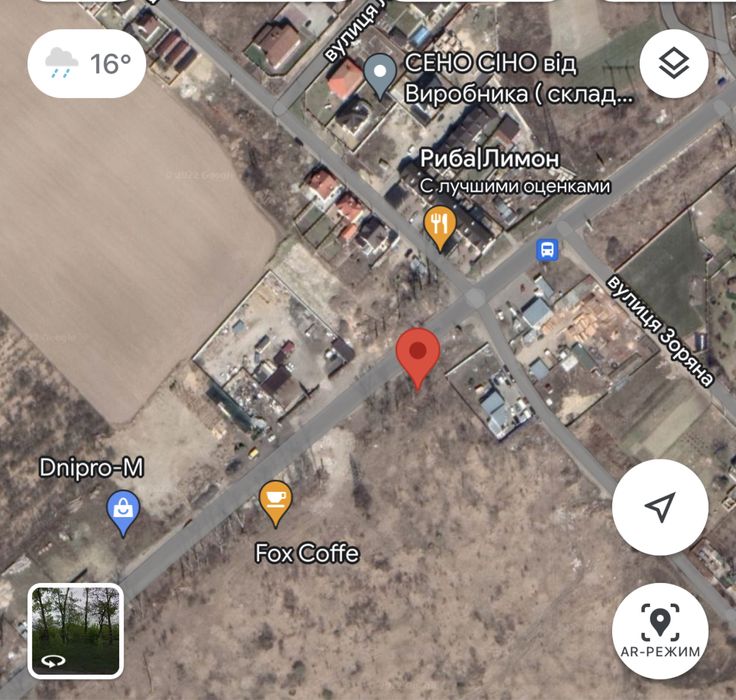736x700 pixels.
Task: Center map on my location
Action: coord(660,508)
